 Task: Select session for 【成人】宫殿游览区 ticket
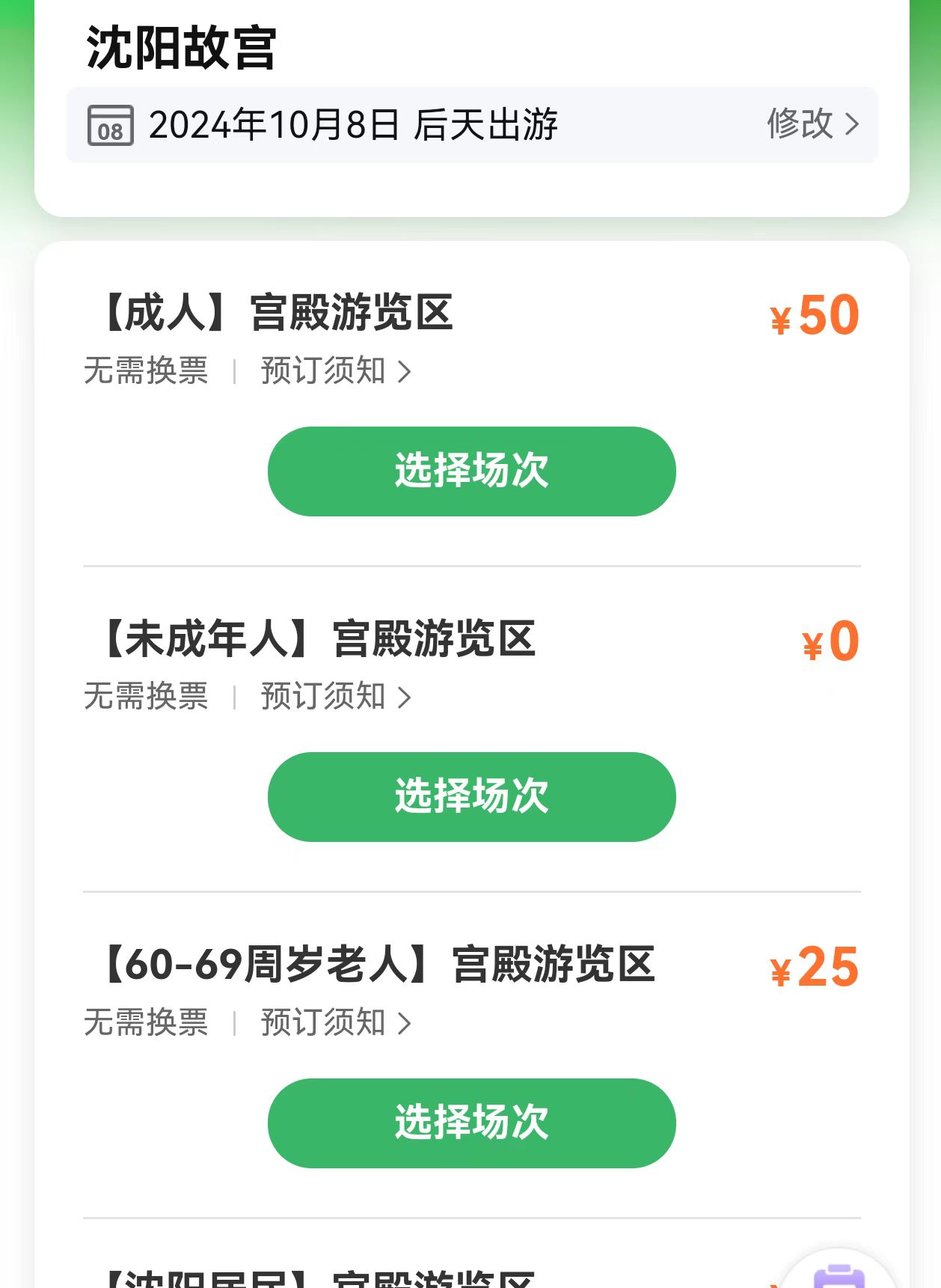tap(471, 471)
